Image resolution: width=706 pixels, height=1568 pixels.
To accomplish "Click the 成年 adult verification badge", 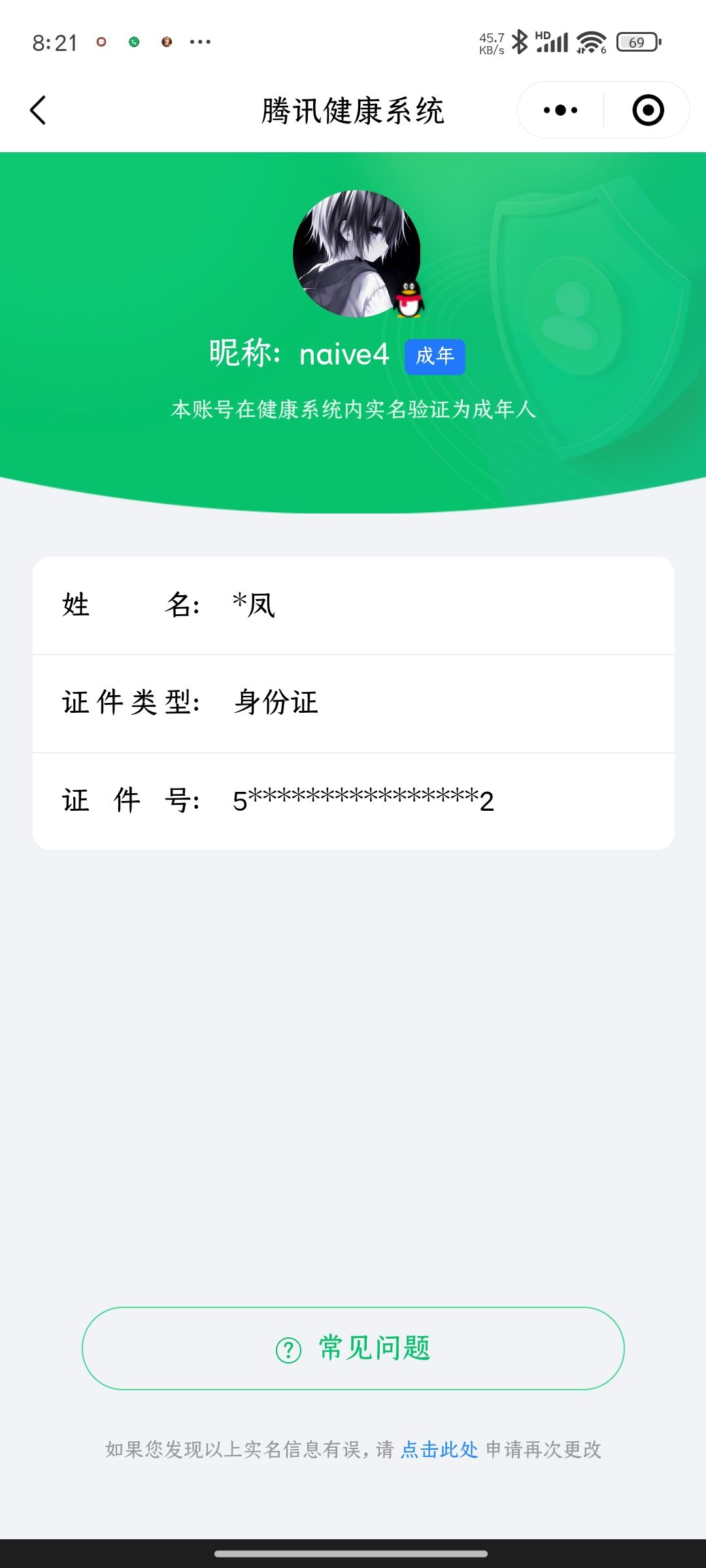I will pos(434,356).
